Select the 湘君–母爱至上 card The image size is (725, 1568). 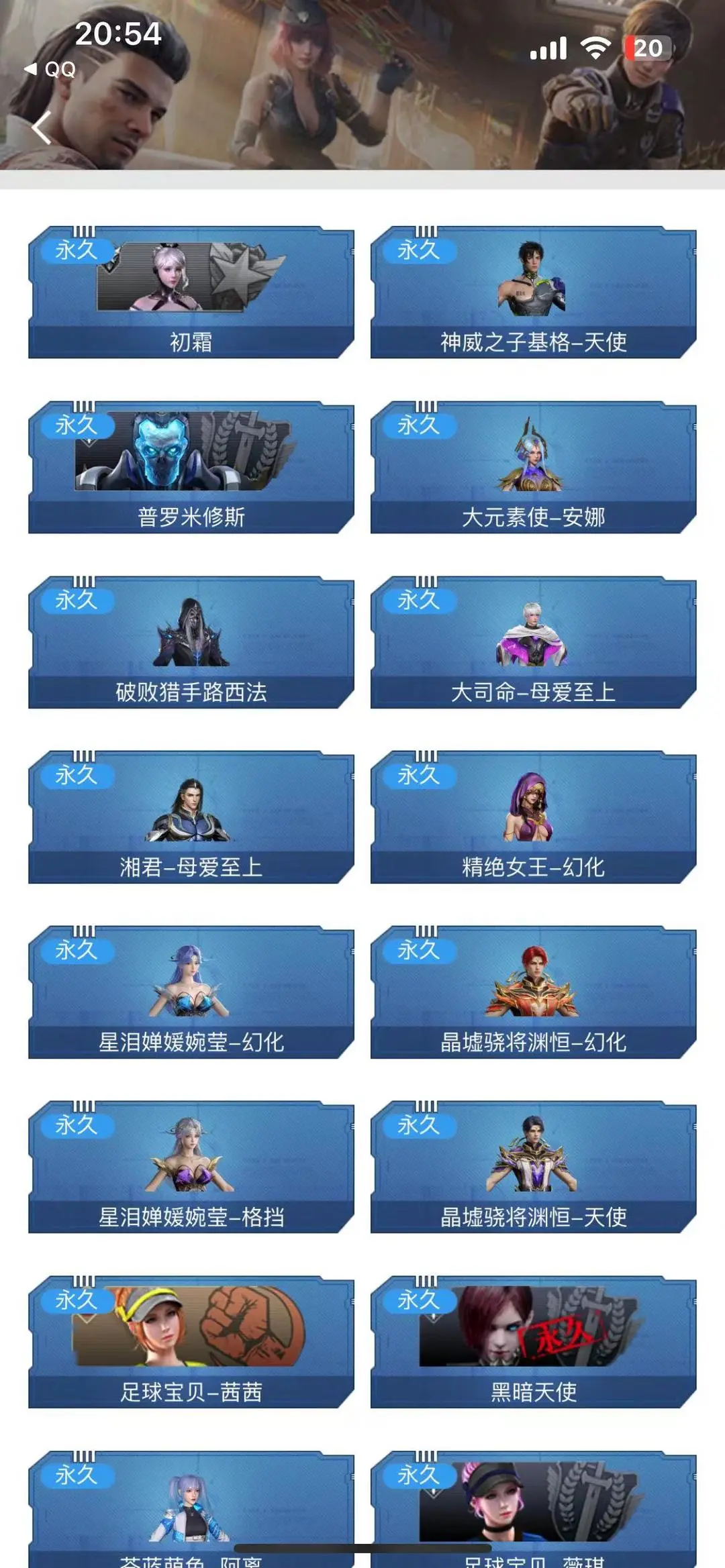(191, 818)
